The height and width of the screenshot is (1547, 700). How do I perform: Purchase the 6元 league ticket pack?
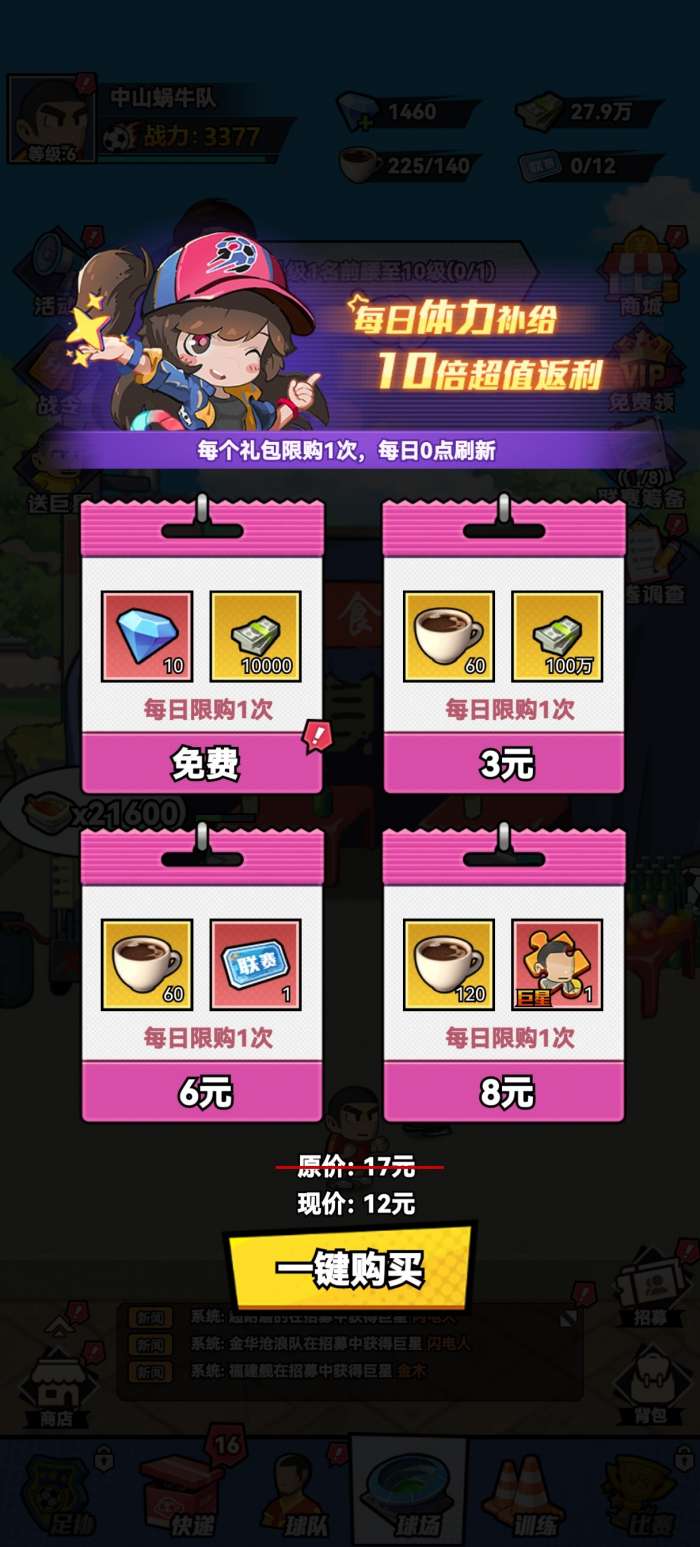pyautogui.click(x=203, y=1092)
